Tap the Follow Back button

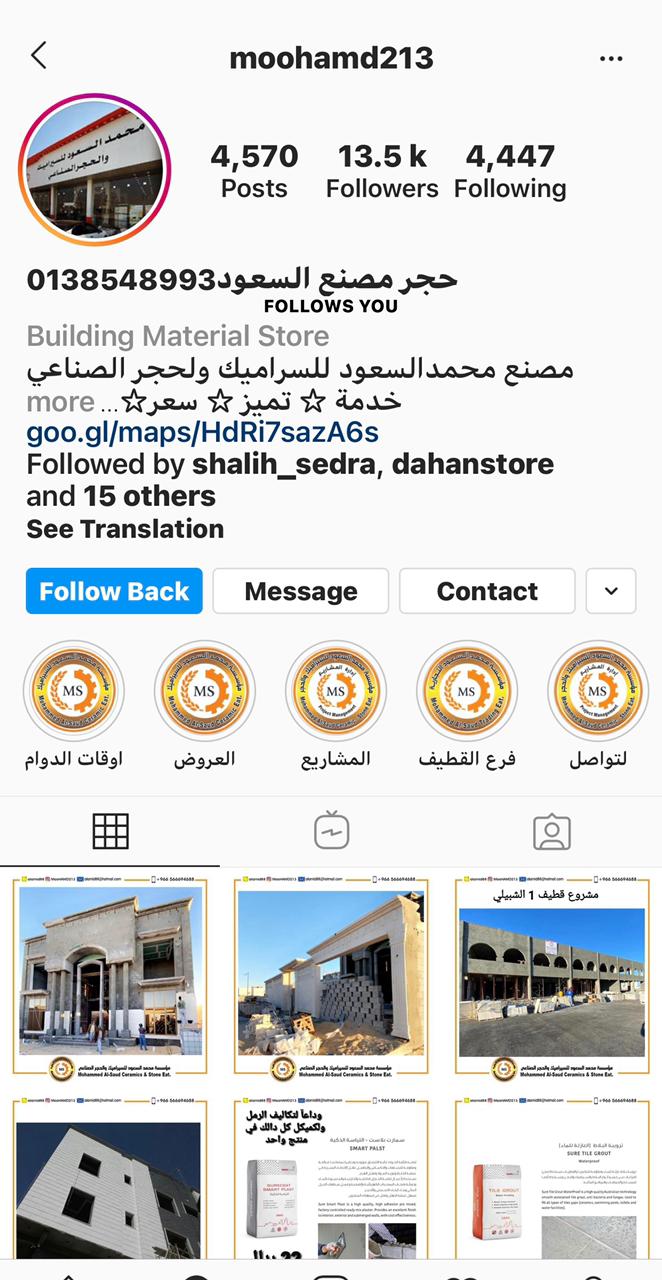pyautogui.click(x=114, y=591)
